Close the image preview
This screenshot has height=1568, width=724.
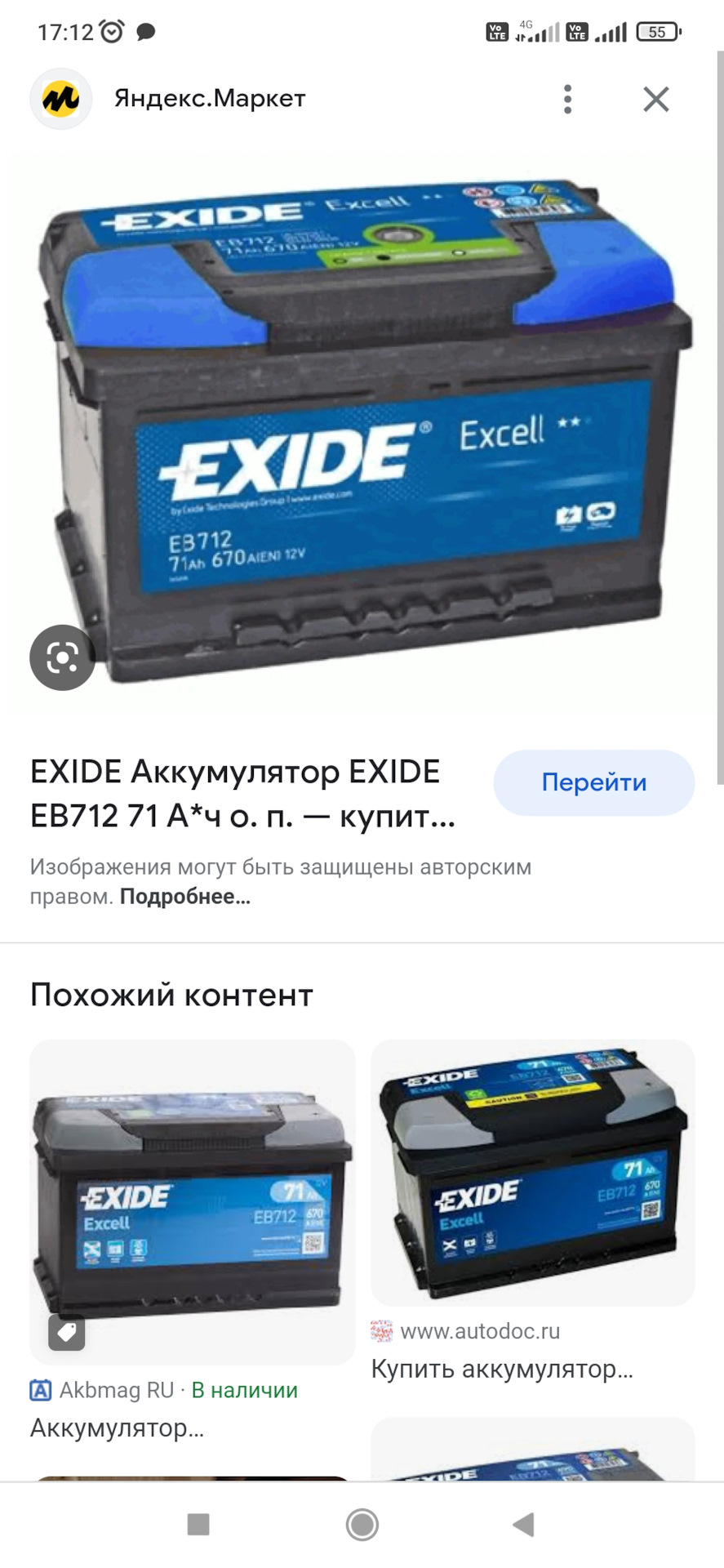click(655, 100)
